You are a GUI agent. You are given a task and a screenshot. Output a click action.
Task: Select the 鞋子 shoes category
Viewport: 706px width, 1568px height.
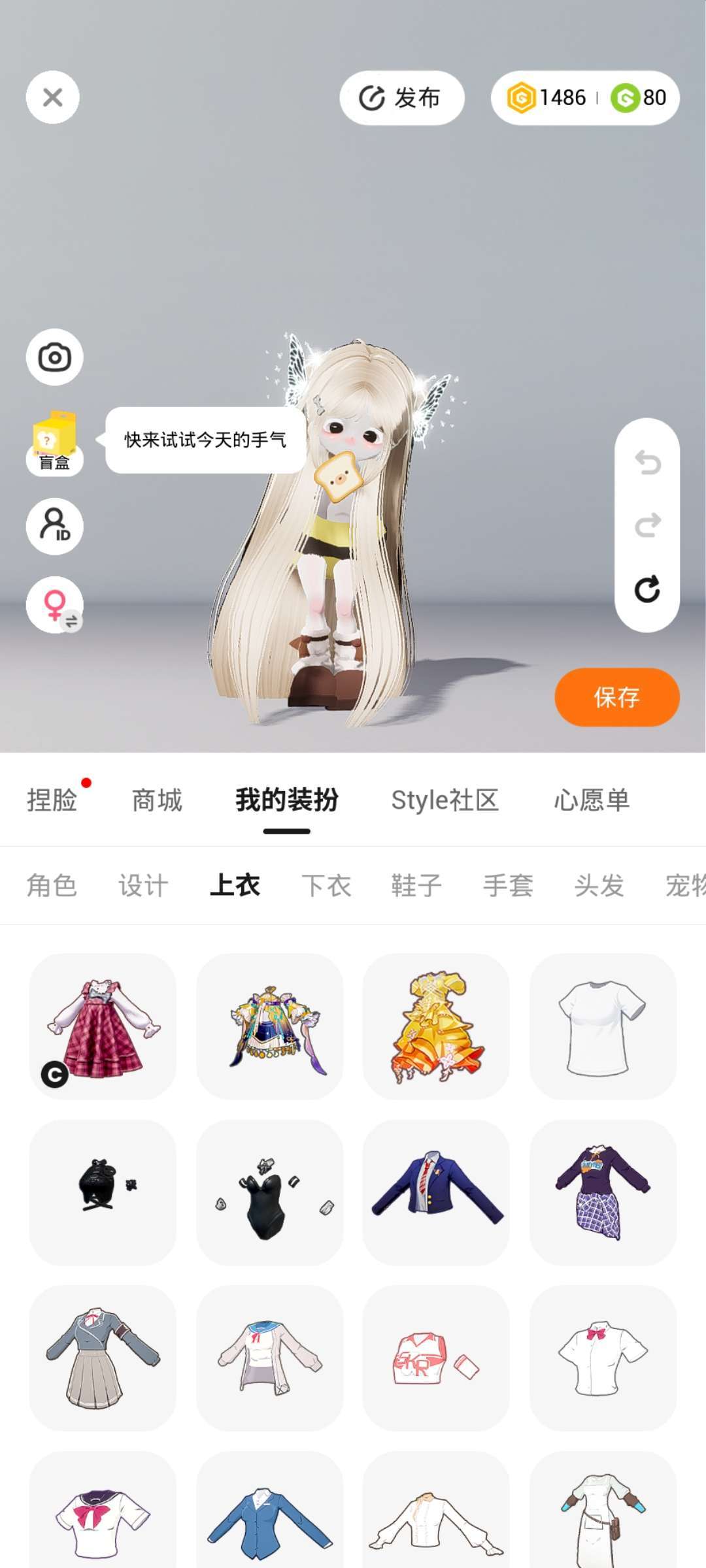[416, 886]
